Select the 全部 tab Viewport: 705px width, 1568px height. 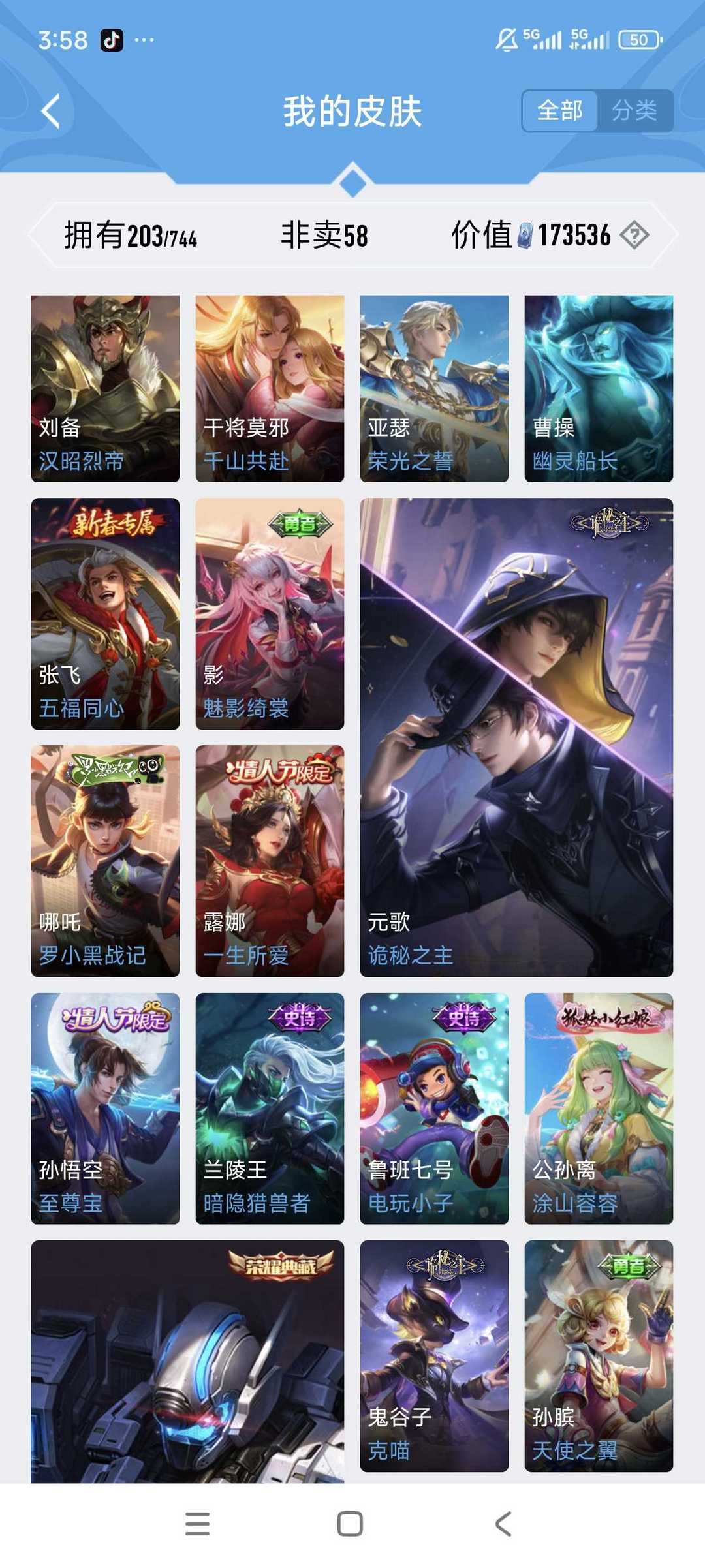click(x=559, y=110)
